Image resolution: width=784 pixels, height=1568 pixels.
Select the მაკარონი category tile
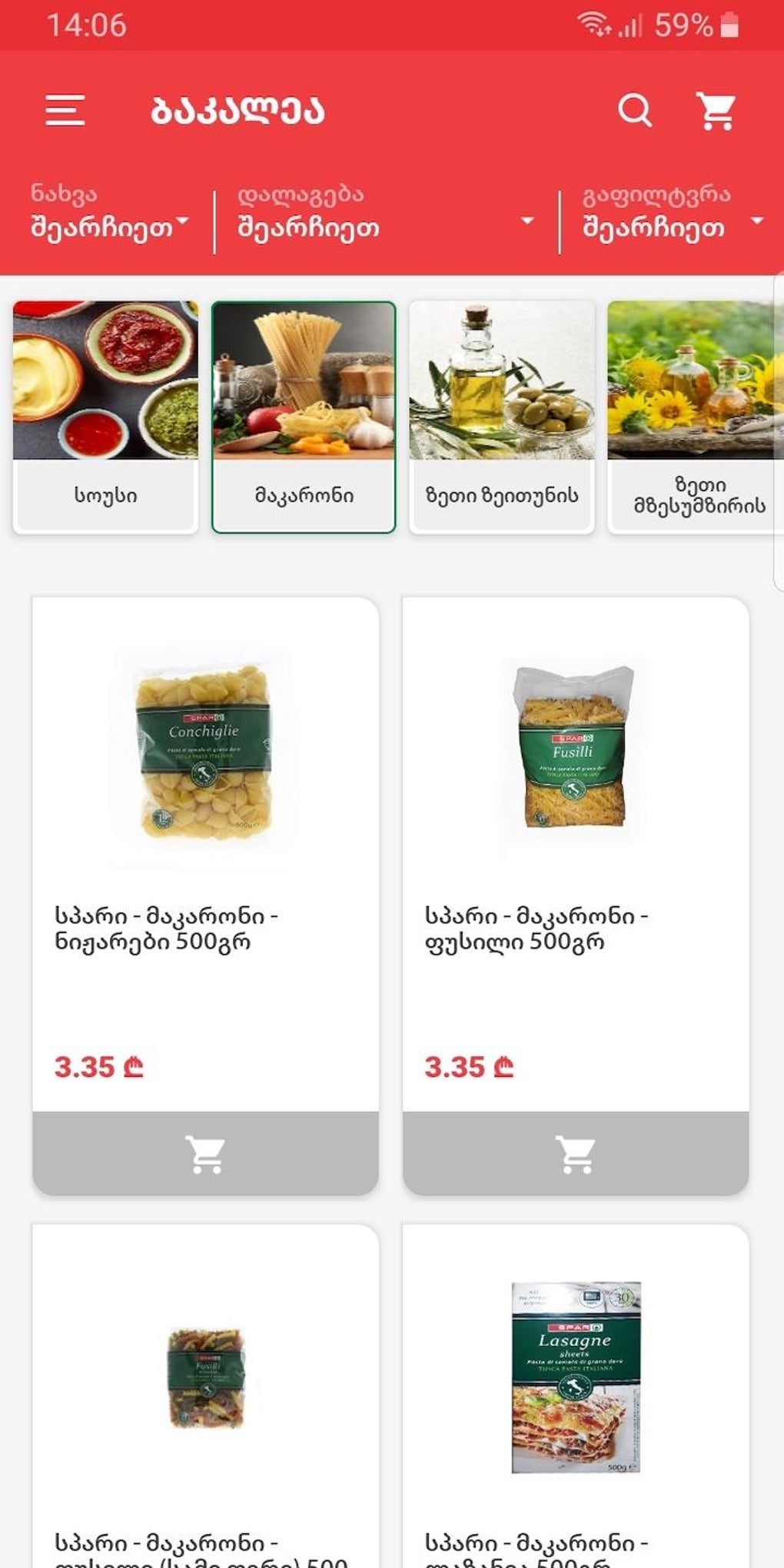click(304, 417)
